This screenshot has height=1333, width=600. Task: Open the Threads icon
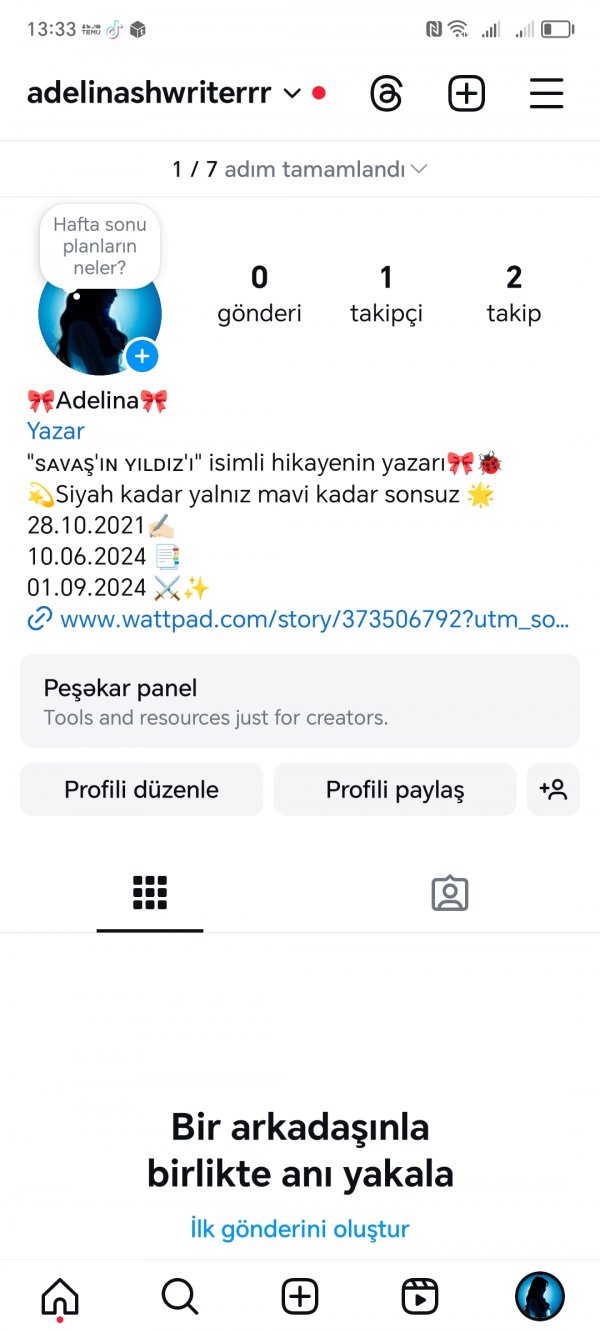click(386, 94)
